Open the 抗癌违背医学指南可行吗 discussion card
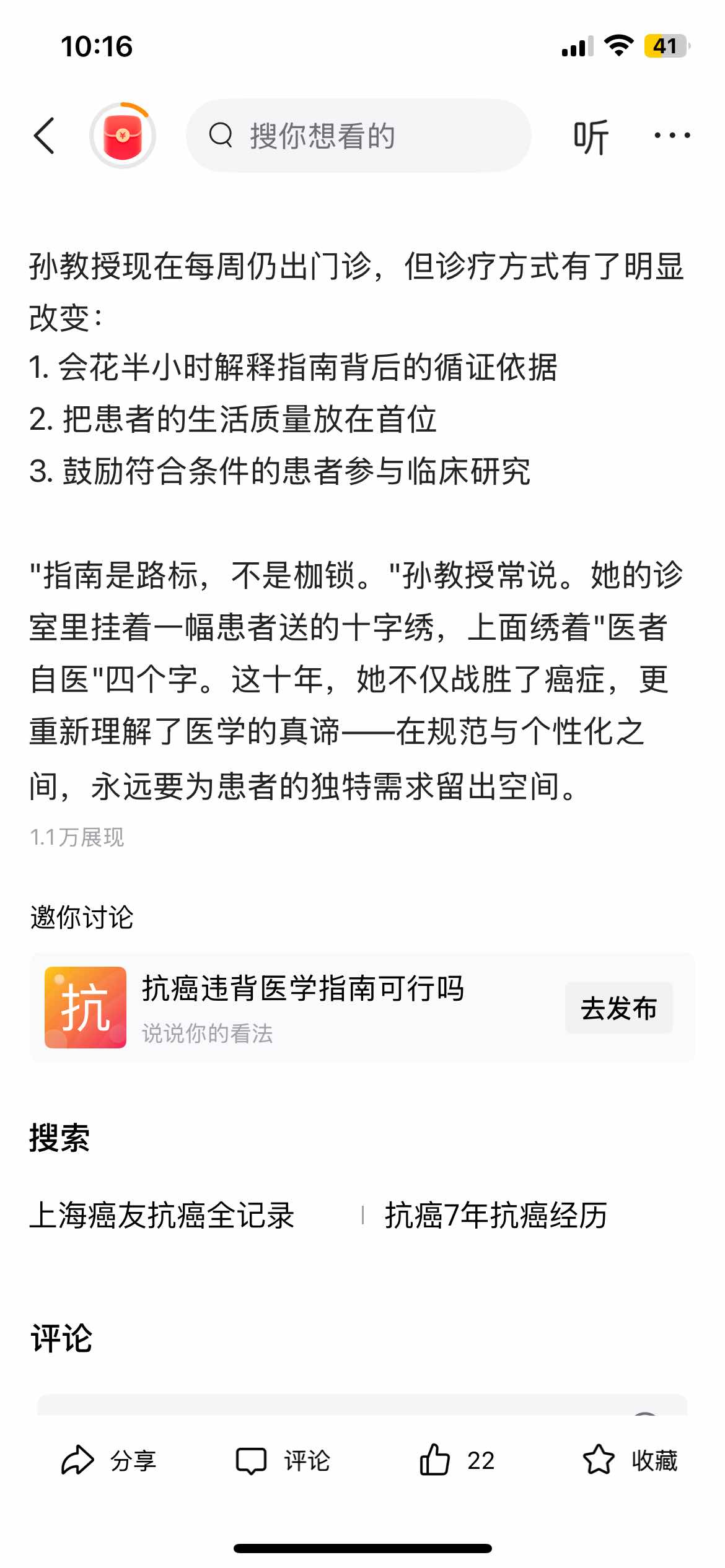725x1568 pixels. [304, 1007]
